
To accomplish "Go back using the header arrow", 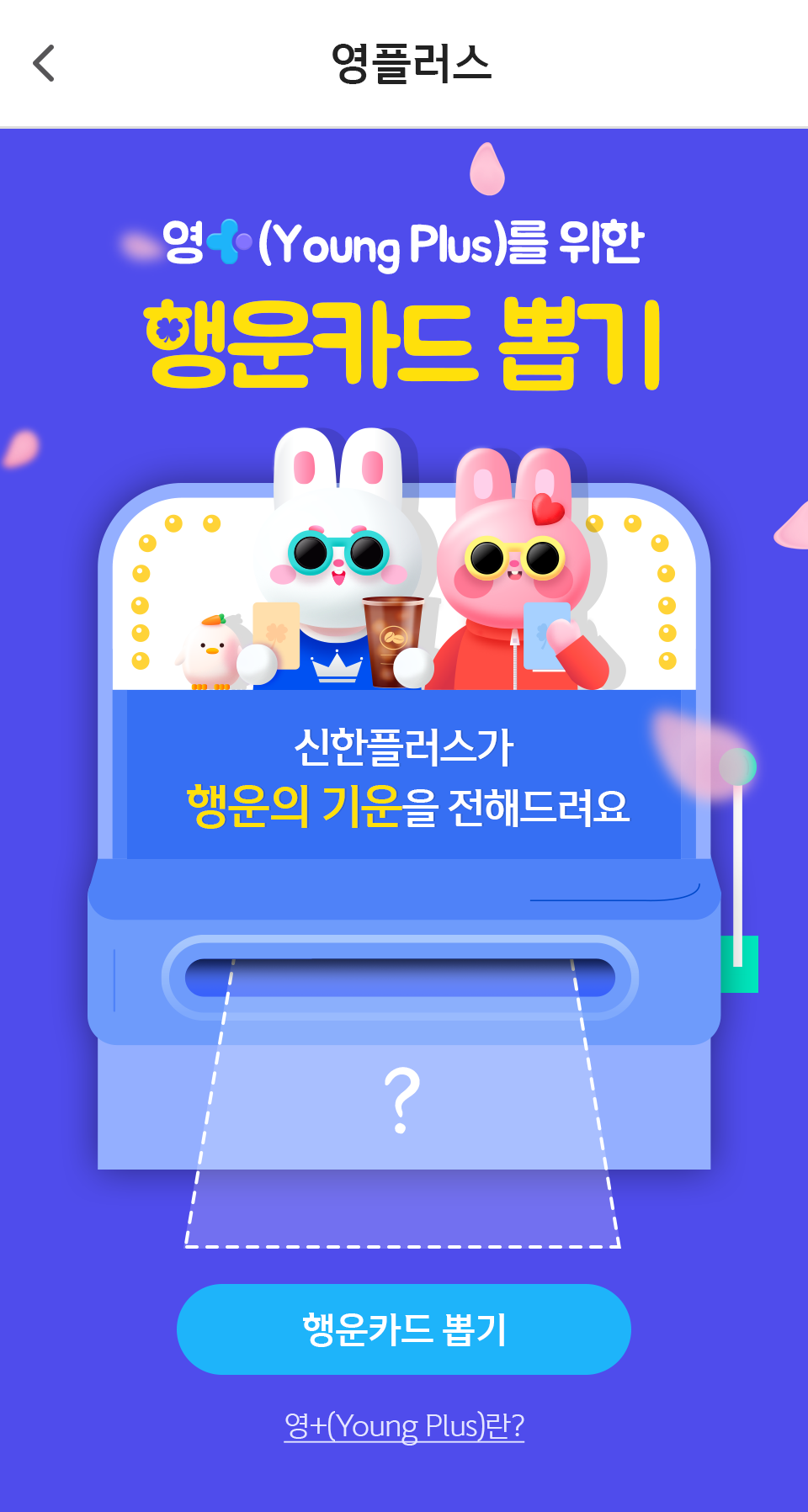I will pyautogui.click(x=44, y=63).
